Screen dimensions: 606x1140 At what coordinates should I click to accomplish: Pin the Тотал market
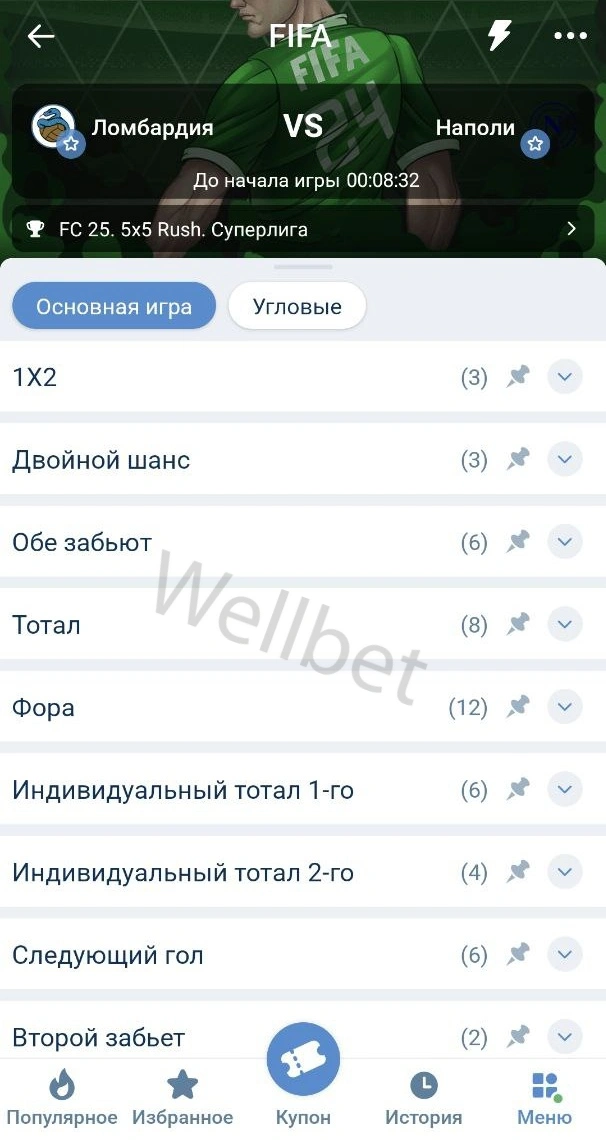[x=518, y=625]
